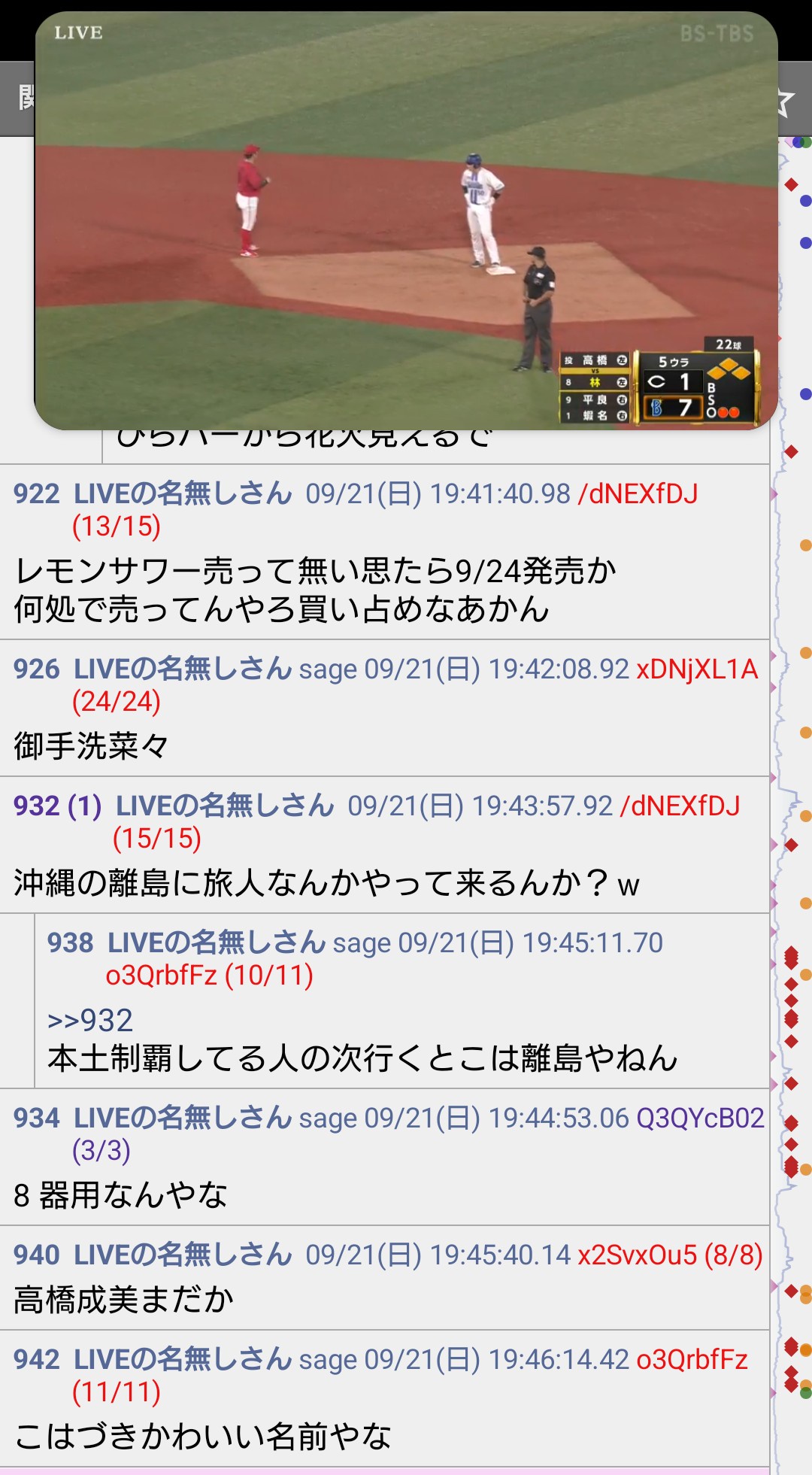The width and height of the screenshot is (812, 1475).
Task: Open post number 942 menu
Action: (36, 1360)
